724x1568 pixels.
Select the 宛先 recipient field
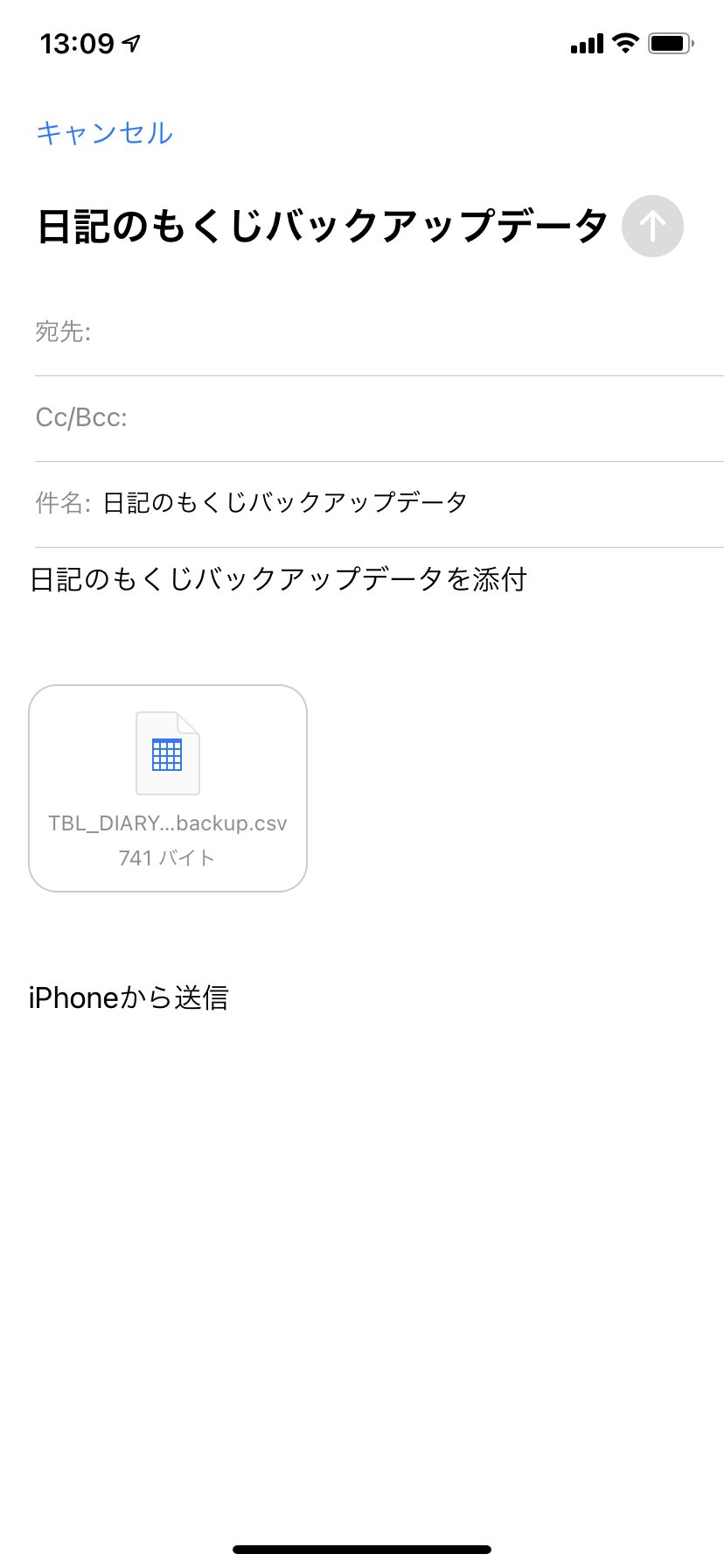pyautogui.click(x=379, y=332)
